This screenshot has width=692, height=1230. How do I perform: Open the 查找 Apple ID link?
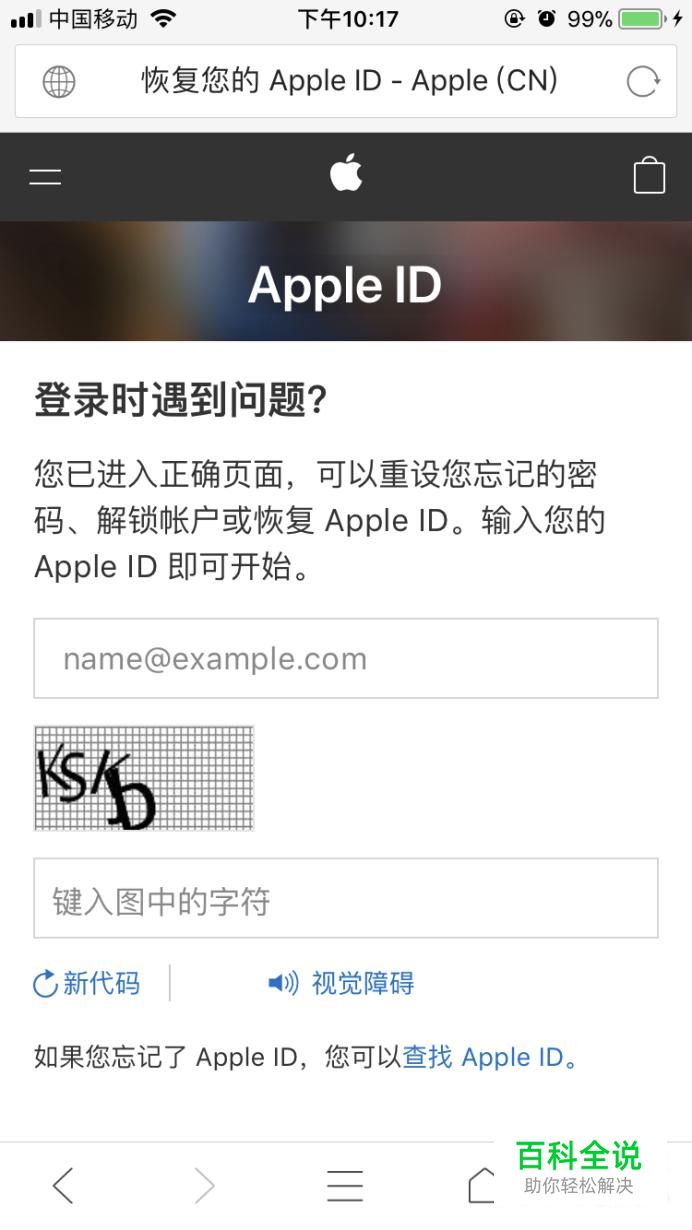(x=484, y=1057)
